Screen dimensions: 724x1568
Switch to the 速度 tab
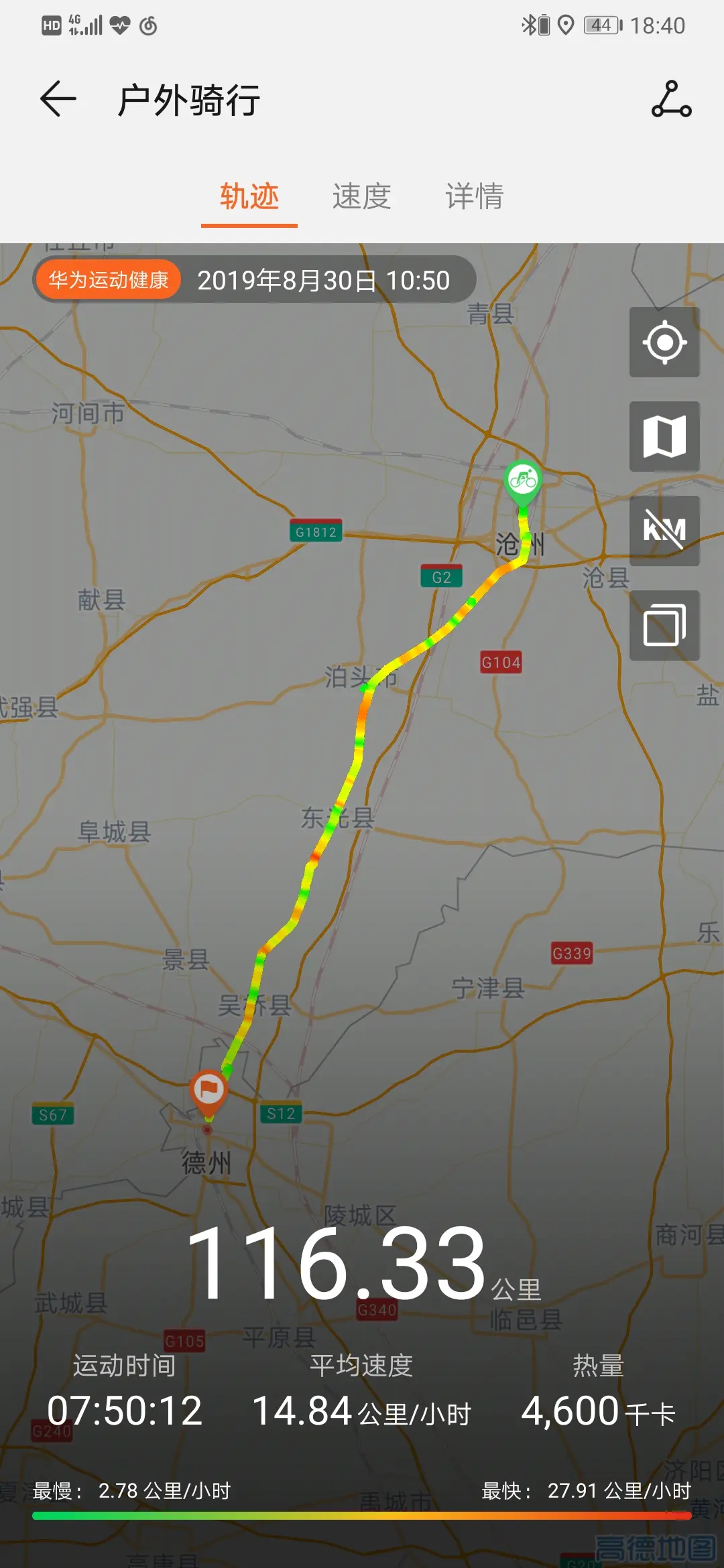click(x=362, y=196)
